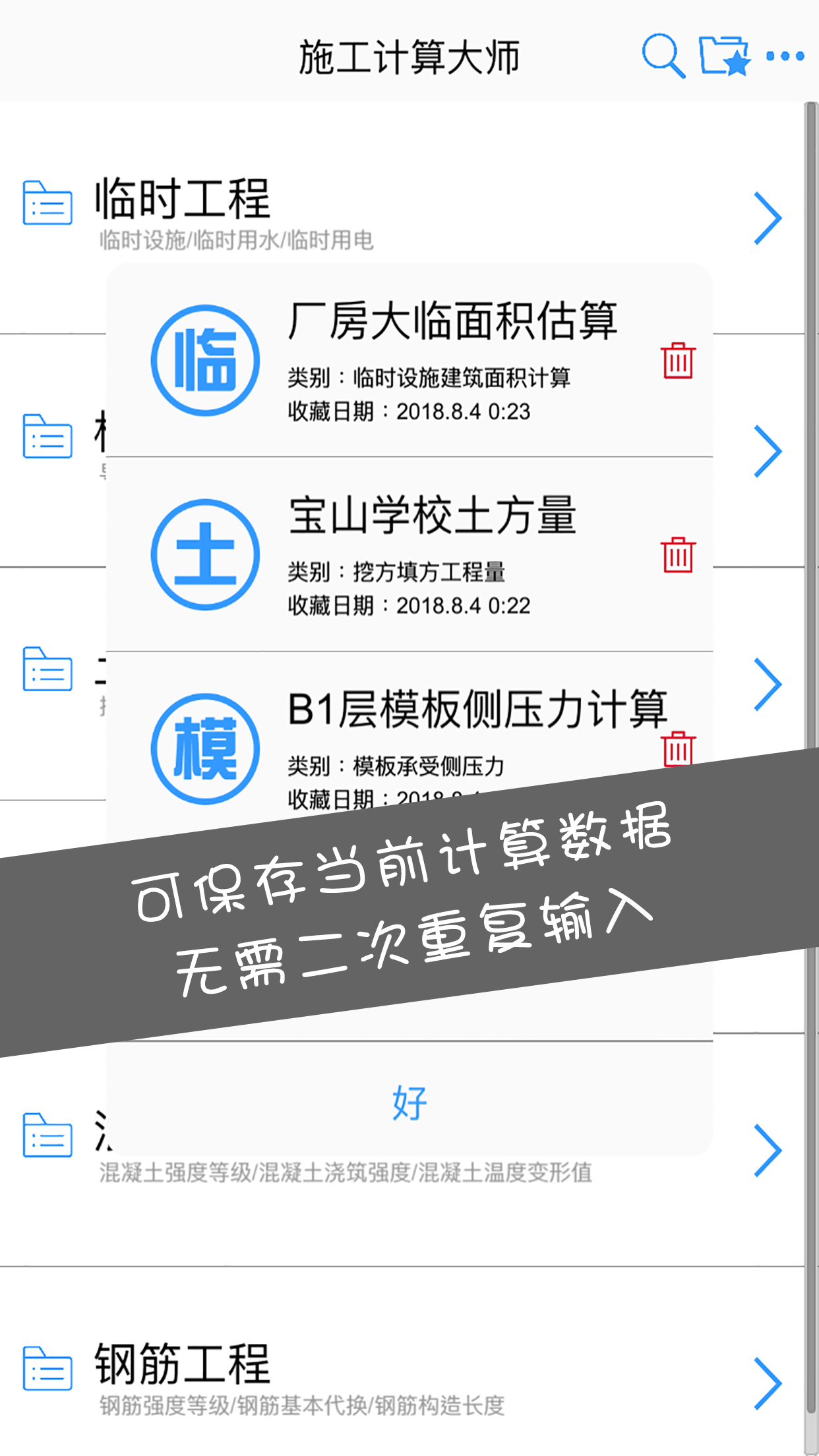This screenshot has height=1456, width=819.
Task: Delete the saved 宝山学校土方量 entry
Action: coord(678,555)
